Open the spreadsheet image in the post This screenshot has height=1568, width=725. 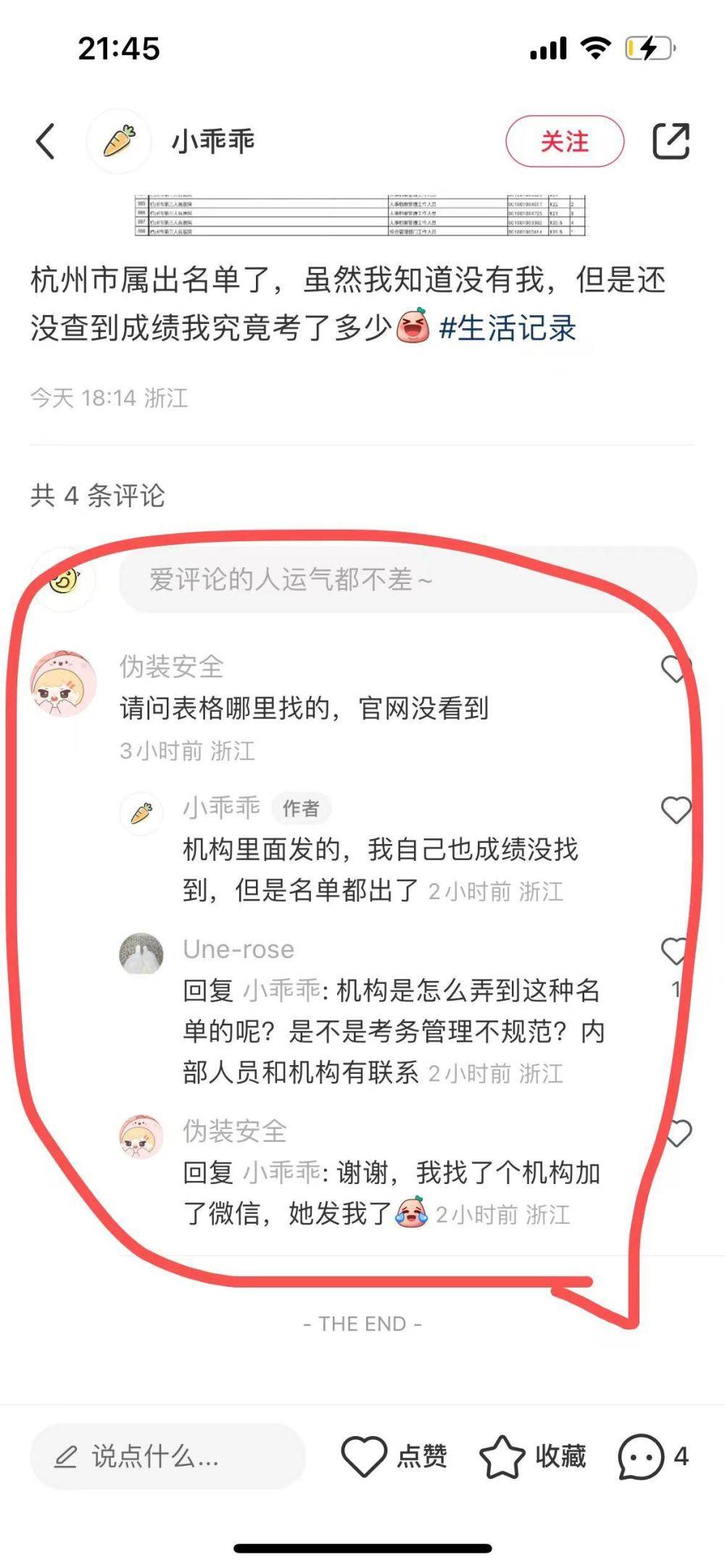point(360,215)
